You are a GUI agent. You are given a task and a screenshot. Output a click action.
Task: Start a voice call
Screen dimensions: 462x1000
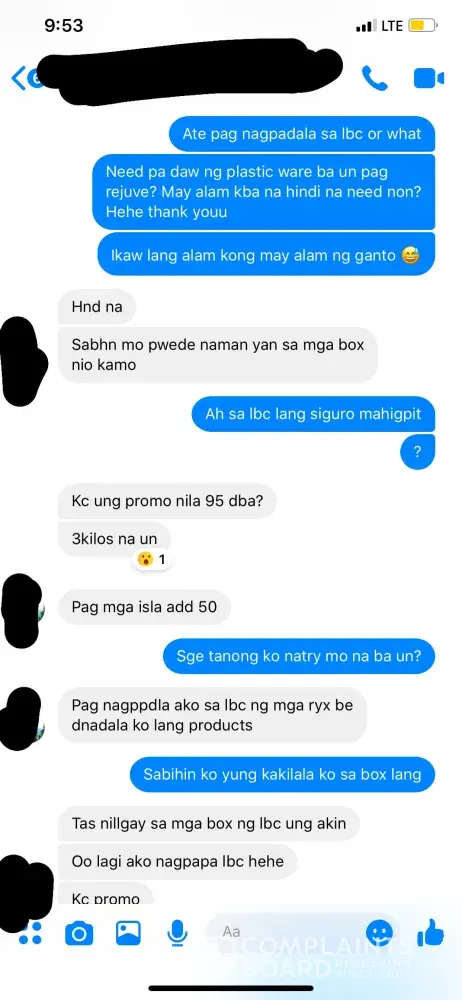[x=375, y=78]
